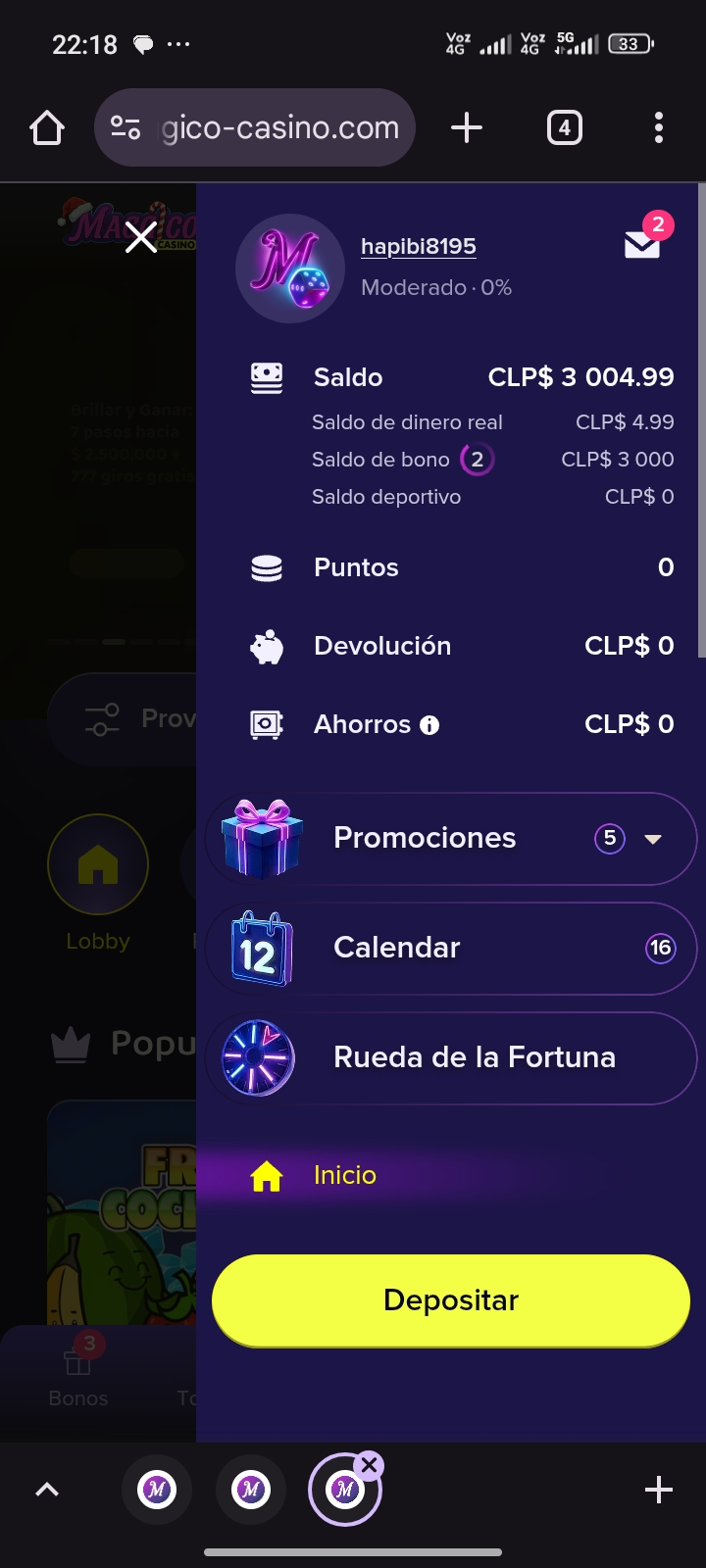Viewport: 706px width, 1568px height.
Task: Show info about Ahorros
Action: pos(429,725)
